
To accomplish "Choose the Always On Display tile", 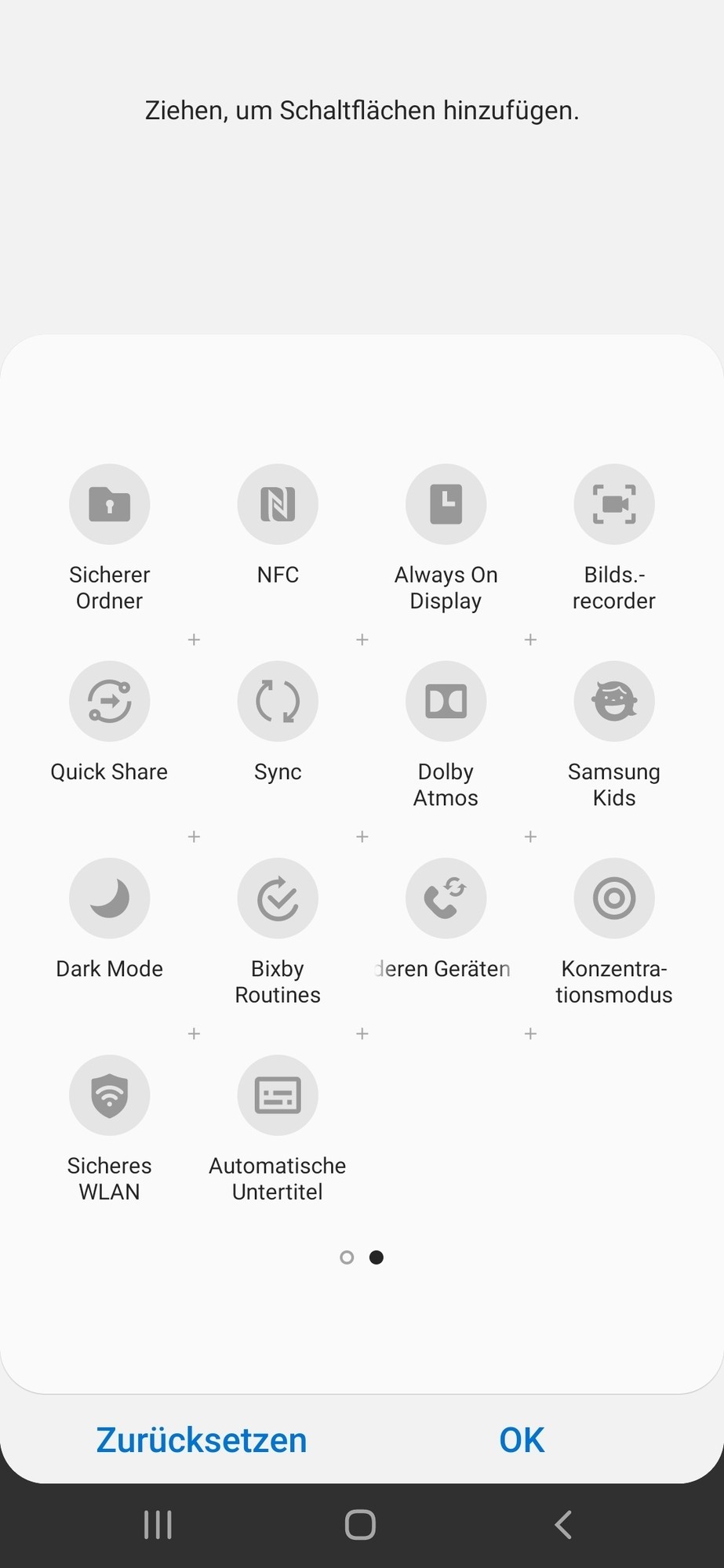I will 446,504.
